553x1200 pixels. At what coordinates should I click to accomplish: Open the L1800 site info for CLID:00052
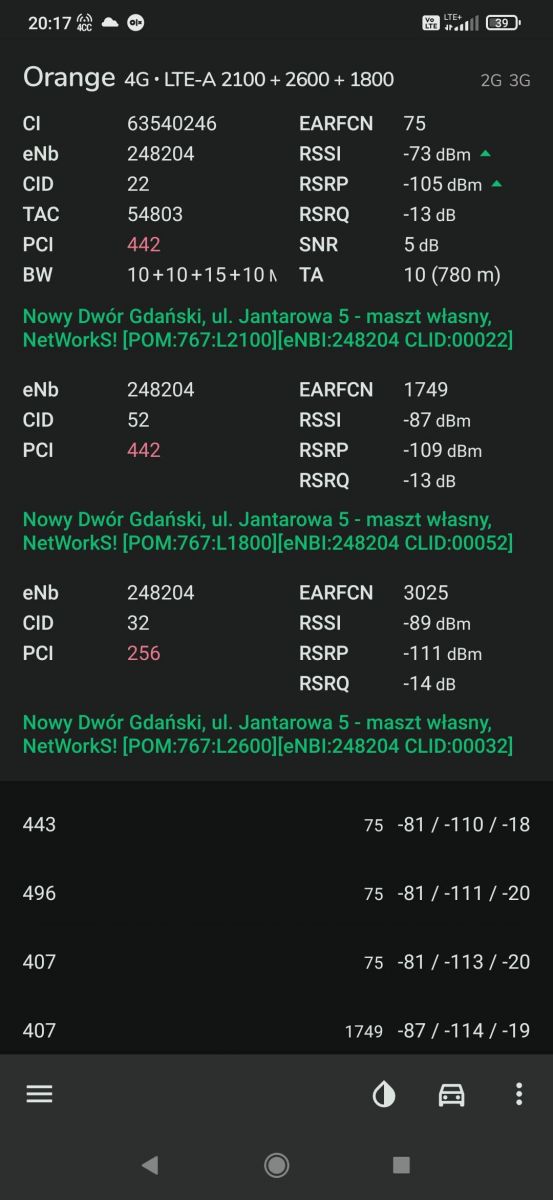[268, 532]
